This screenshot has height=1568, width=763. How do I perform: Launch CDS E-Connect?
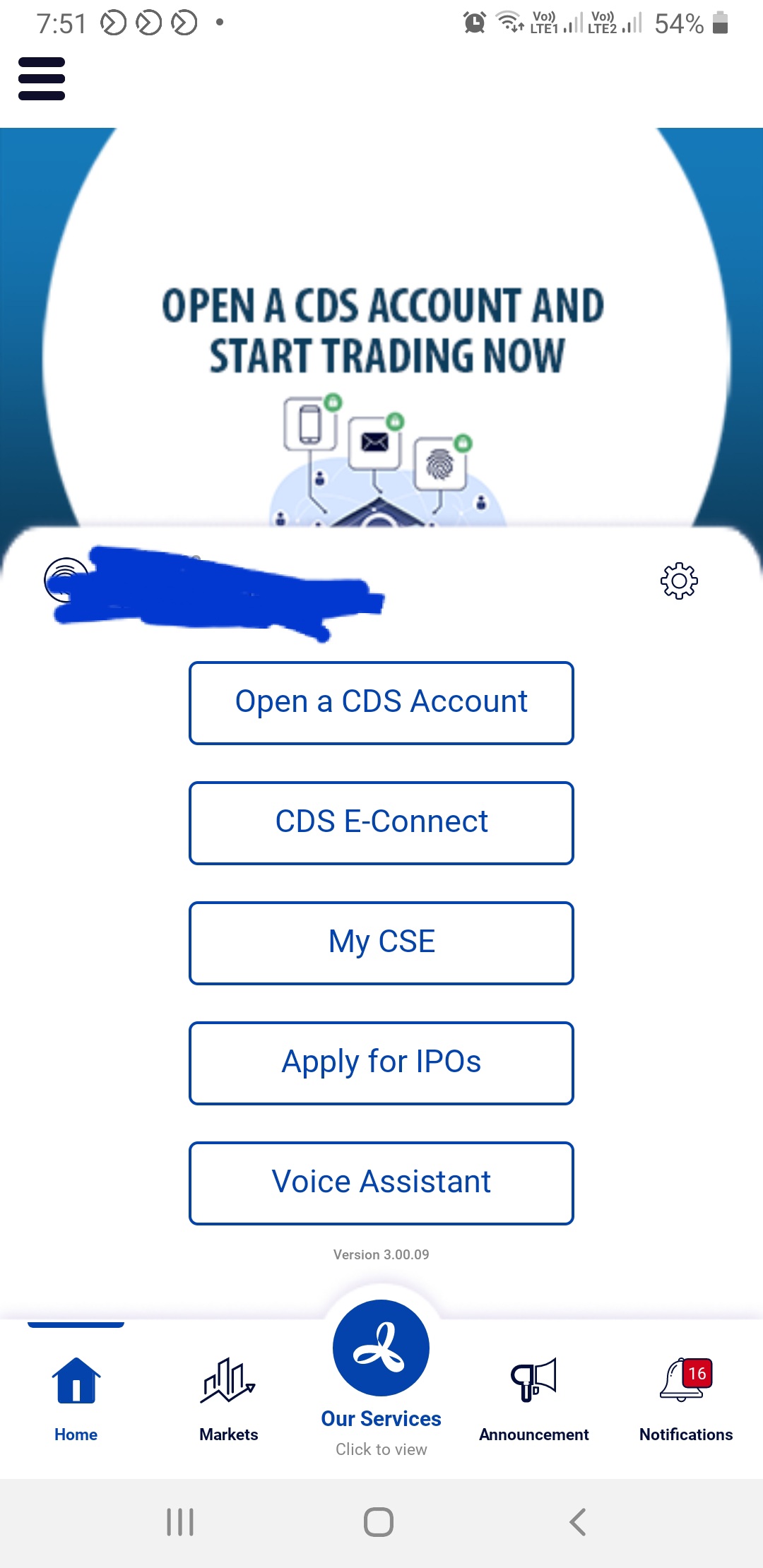tap(381, 823)
